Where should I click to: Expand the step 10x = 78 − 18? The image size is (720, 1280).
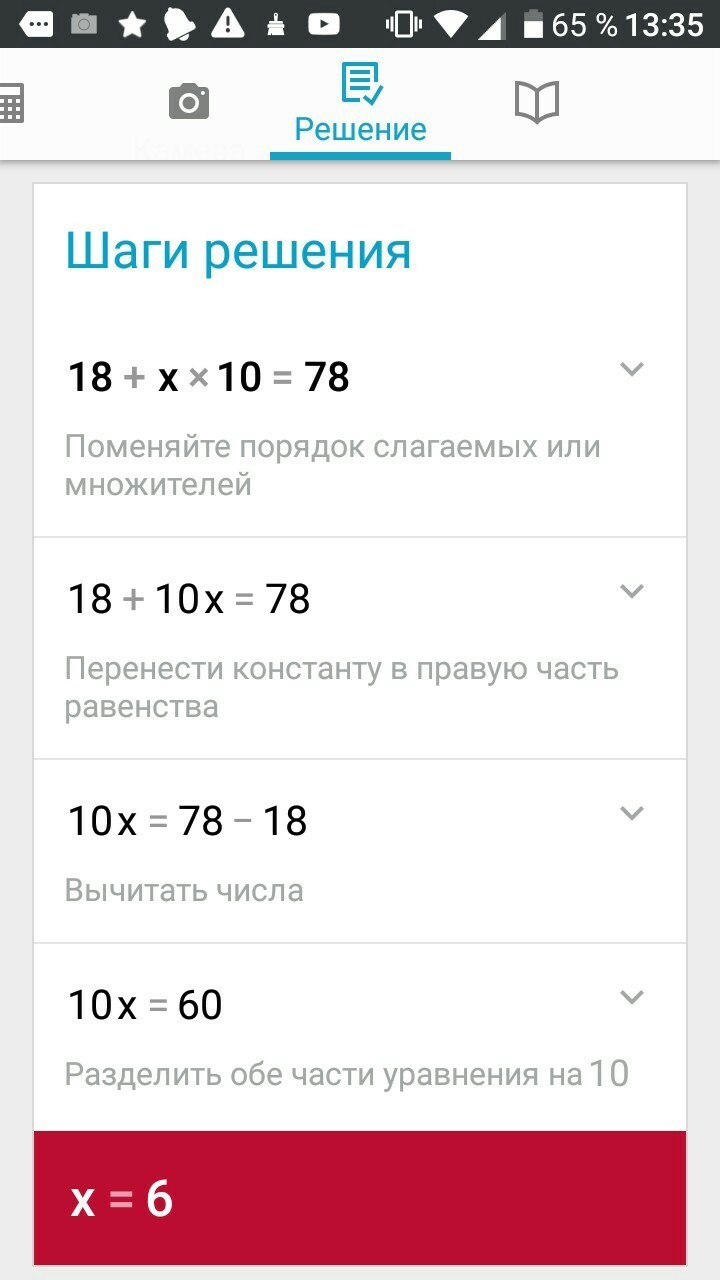(631, 813)
